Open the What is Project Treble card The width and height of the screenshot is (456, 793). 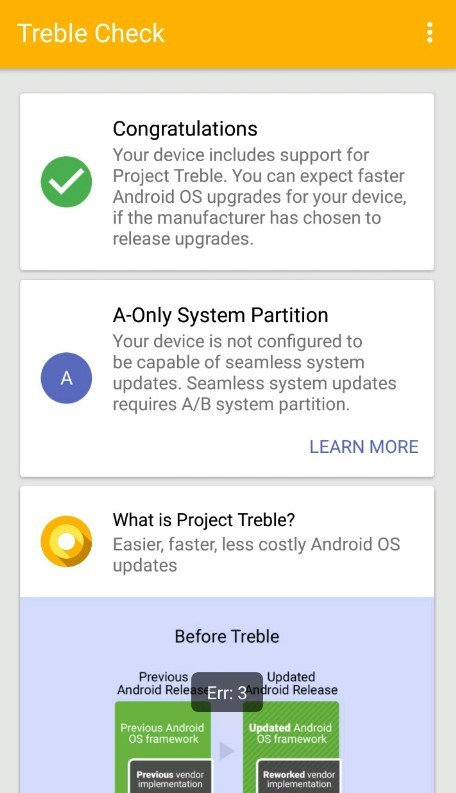(x=227, y=542)
